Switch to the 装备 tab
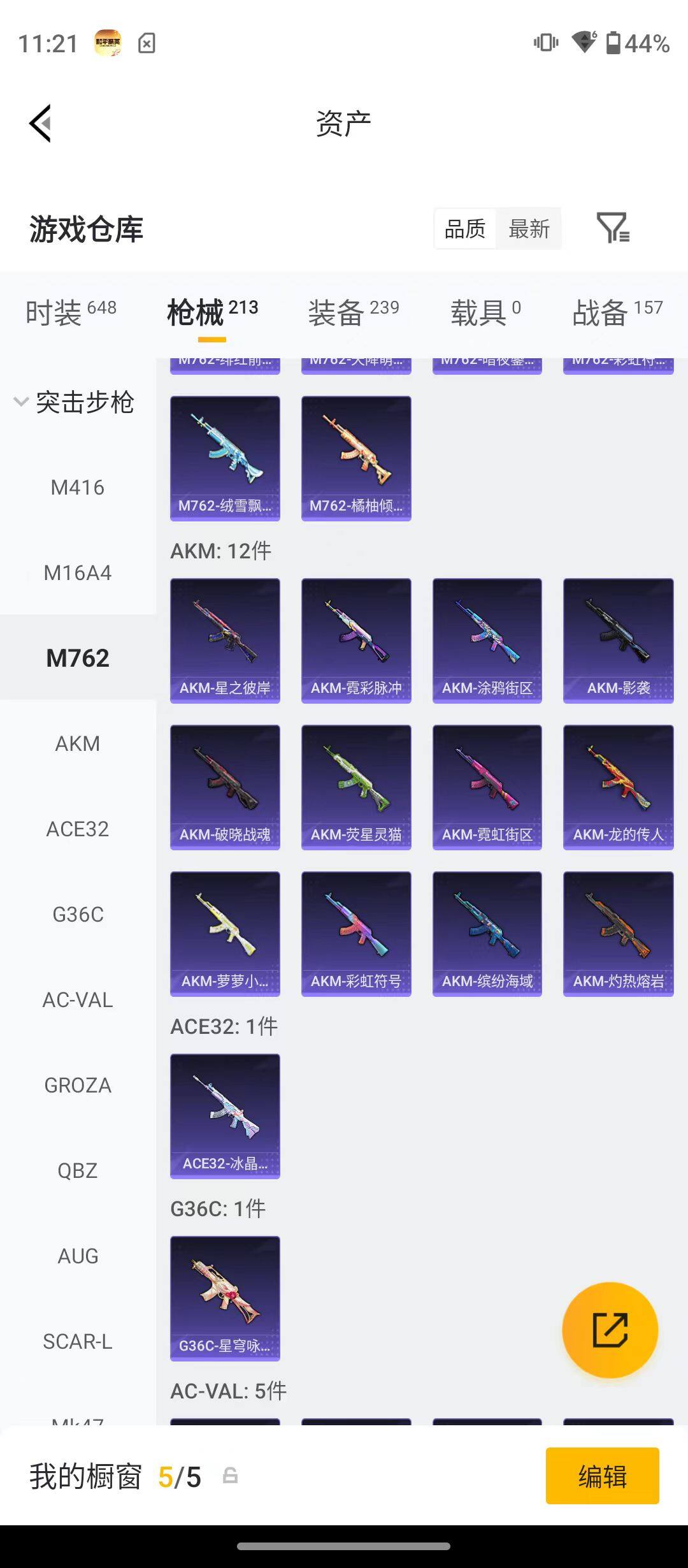Image resolution: width=688 pixels, height=1568 pixels. (x=354, y=312)
